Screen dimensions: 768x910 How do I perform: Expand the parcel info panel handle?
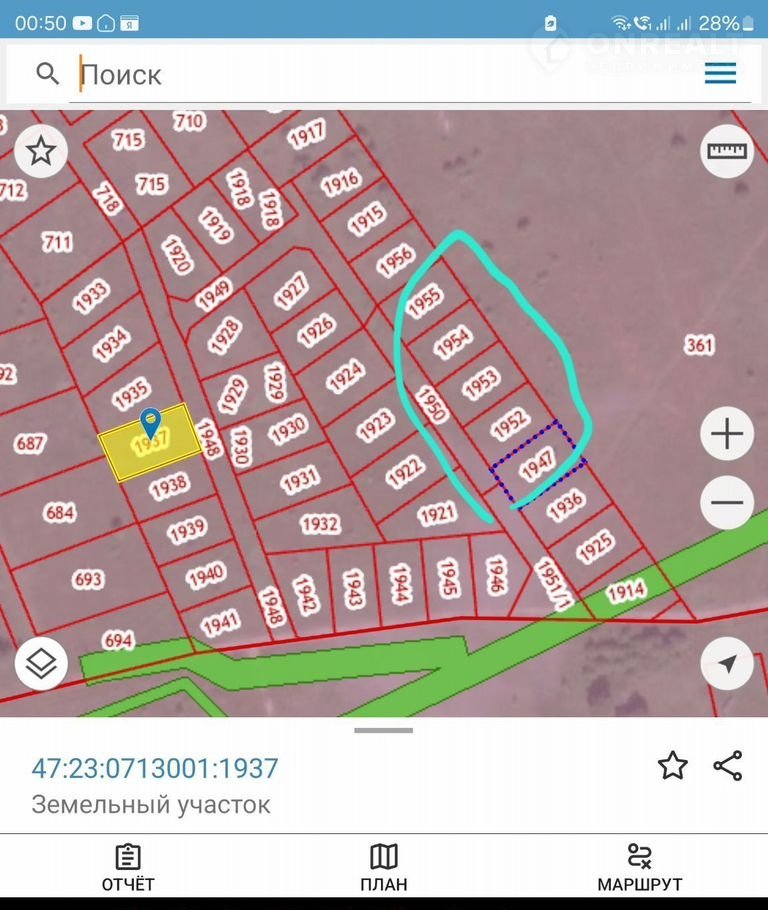point(383,730)
